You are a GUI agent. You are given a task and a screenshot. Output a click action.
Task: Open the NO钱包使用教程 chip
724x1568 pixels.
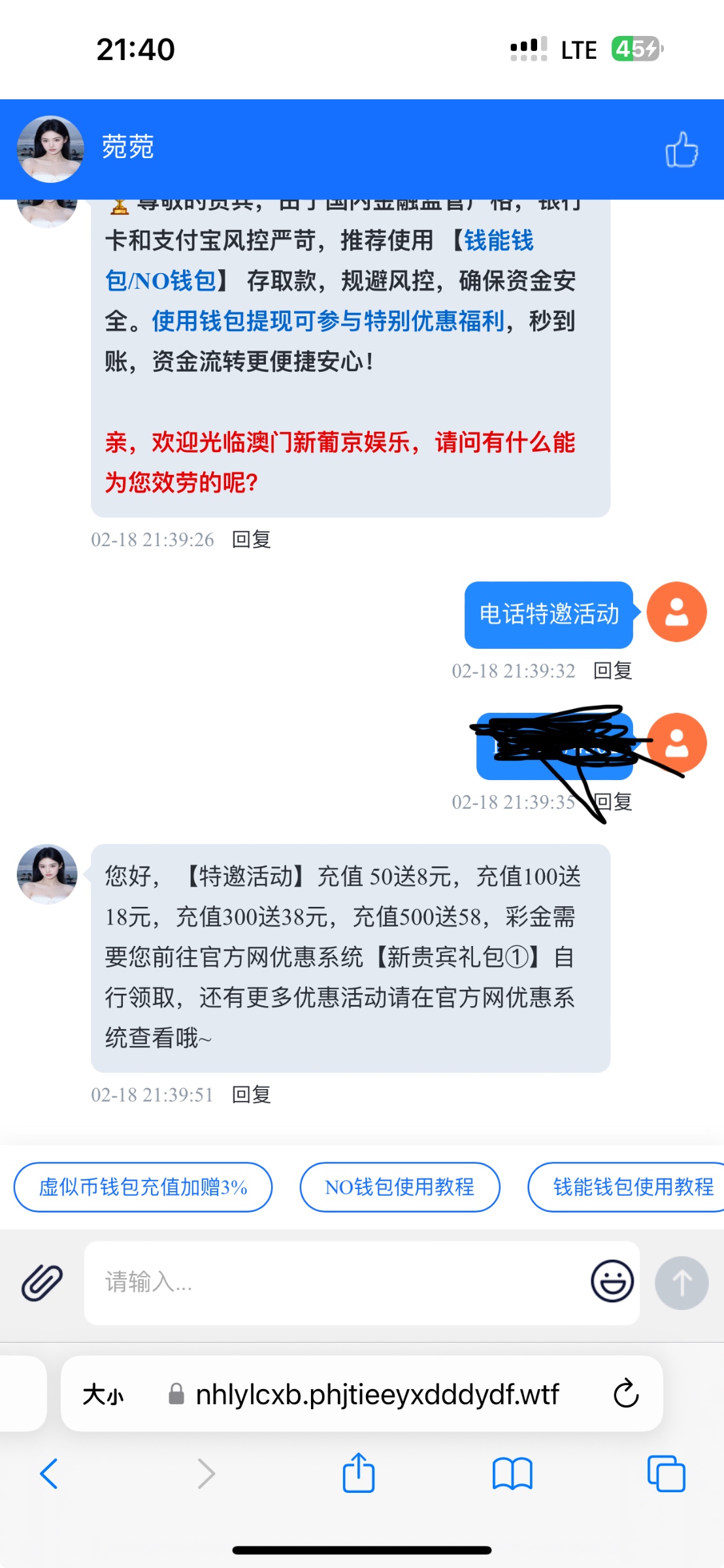tap(400, 1187)
